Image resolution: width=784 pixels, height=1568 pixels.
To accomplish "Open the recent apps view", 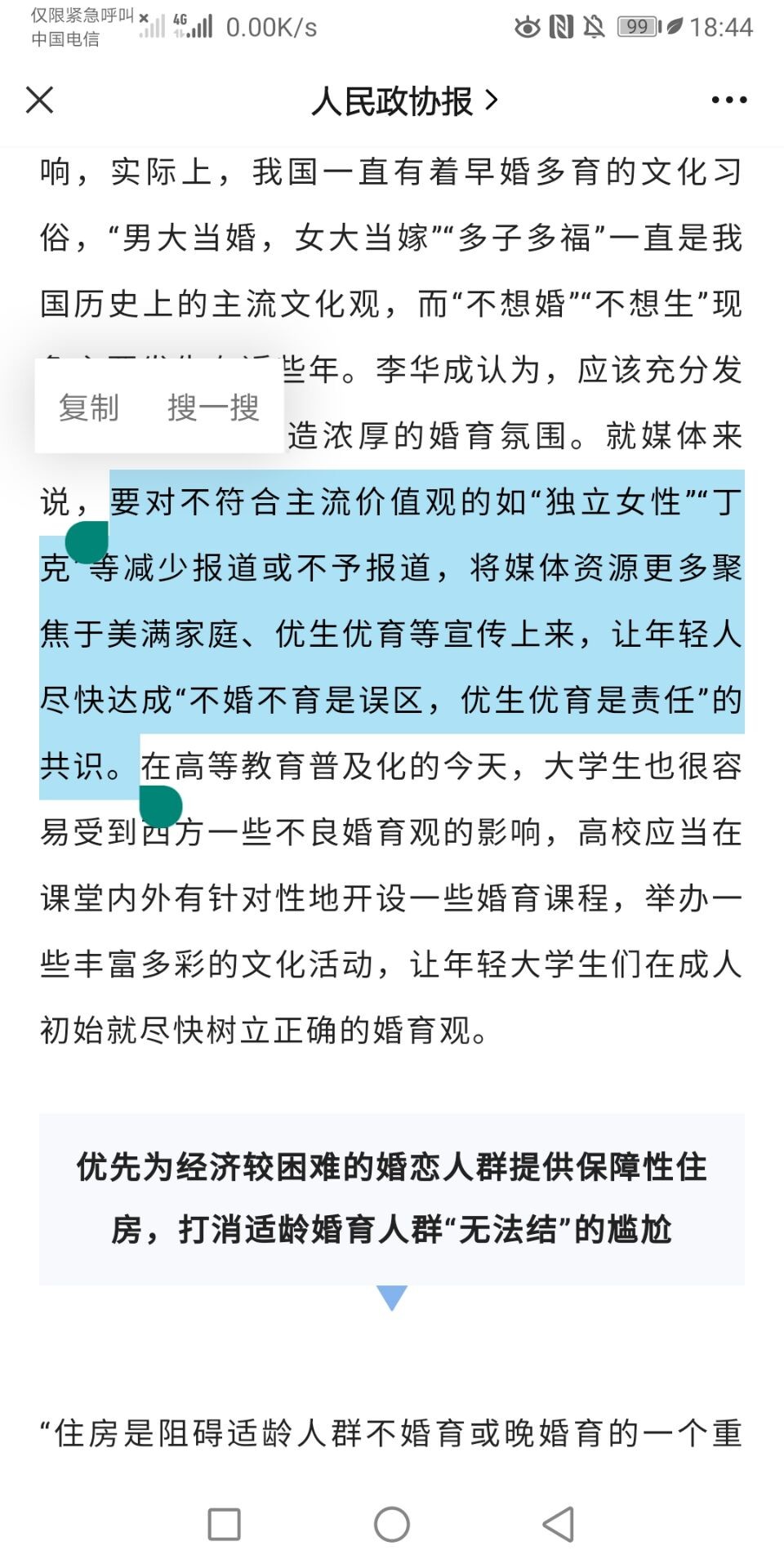I will point(225,1524).
